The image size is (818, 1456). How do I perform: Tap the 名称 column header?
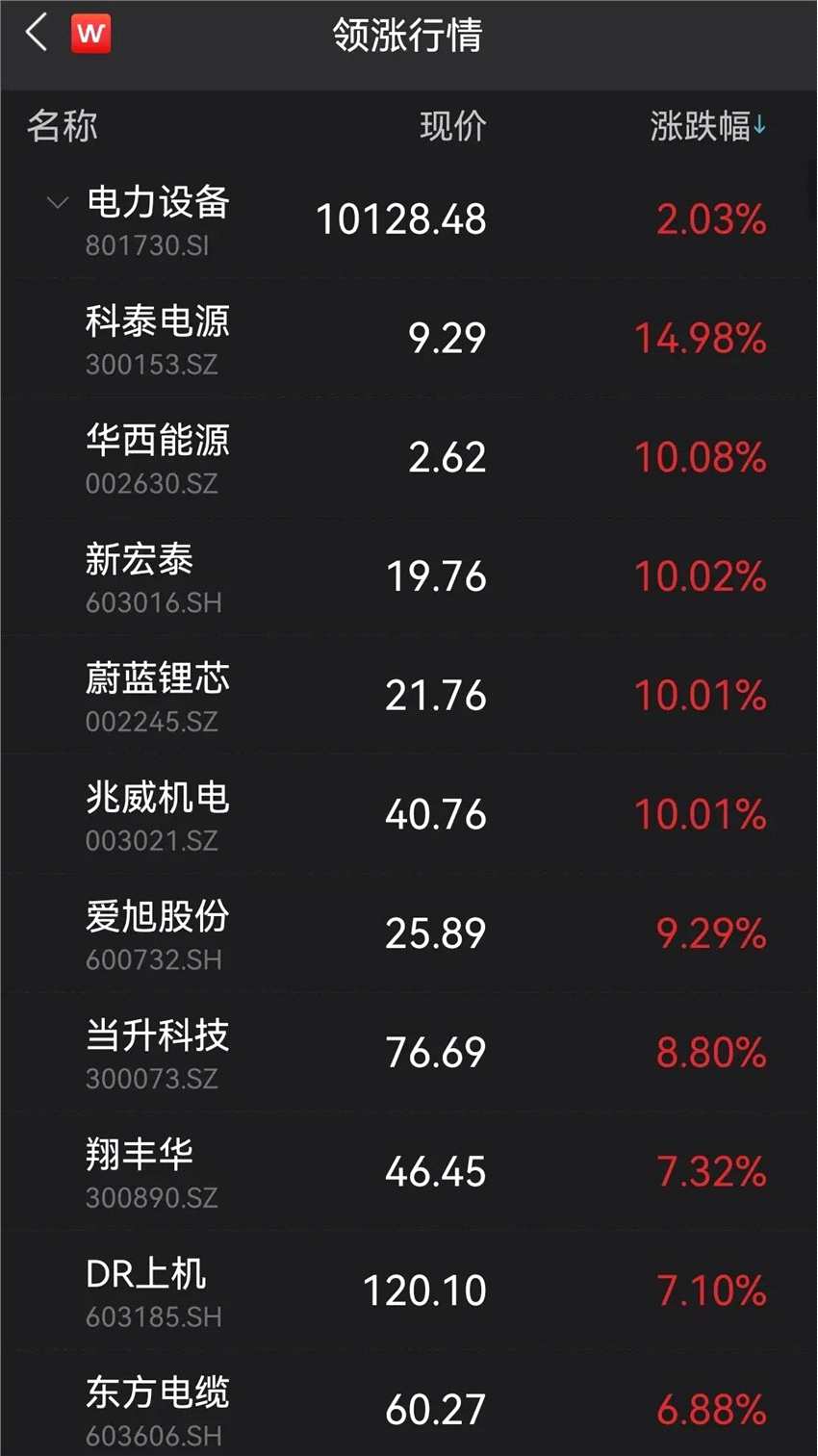click(x=63, y=124)
